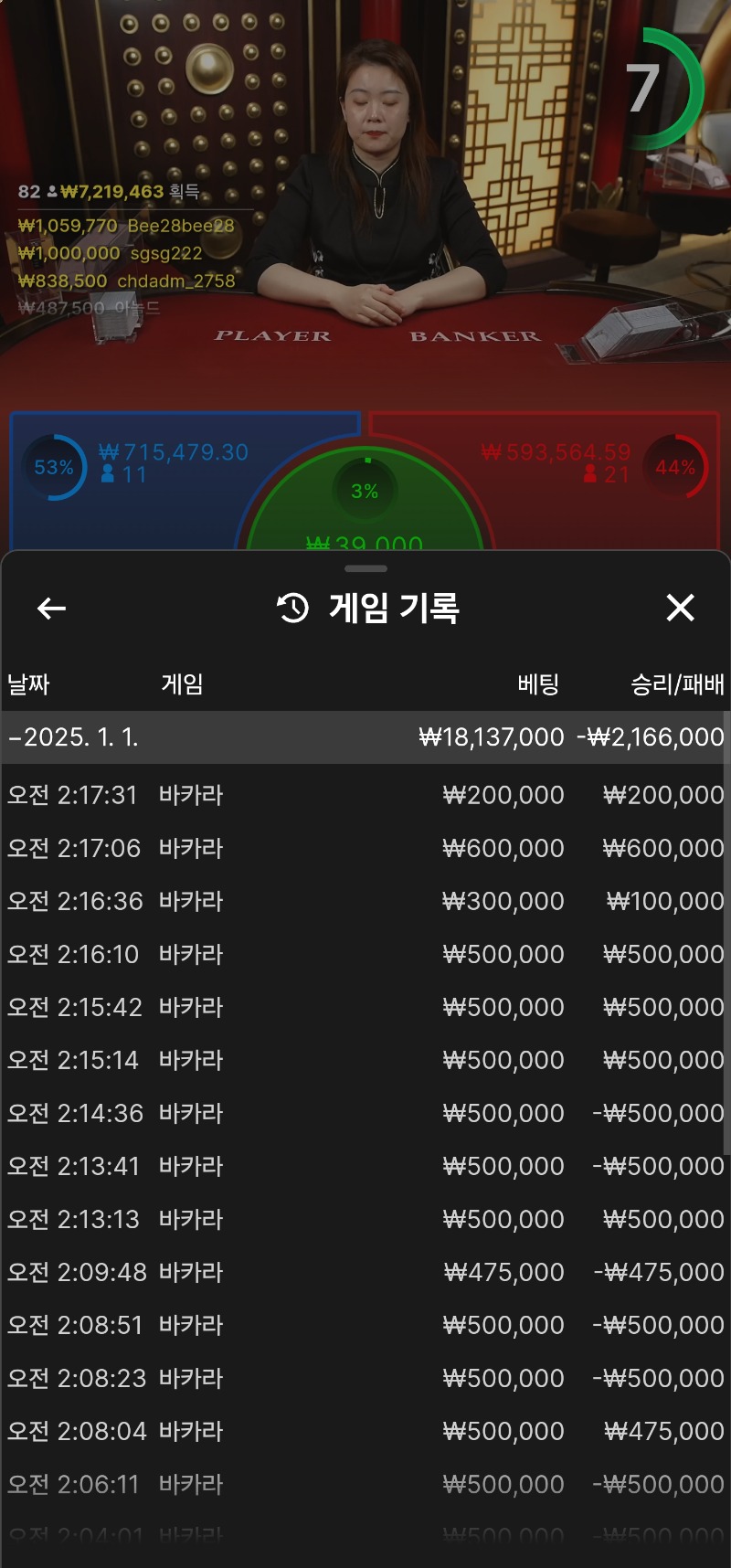Collapse the 2025. 1. 1. date group
Screen dimensions: 731x1568
73,737
